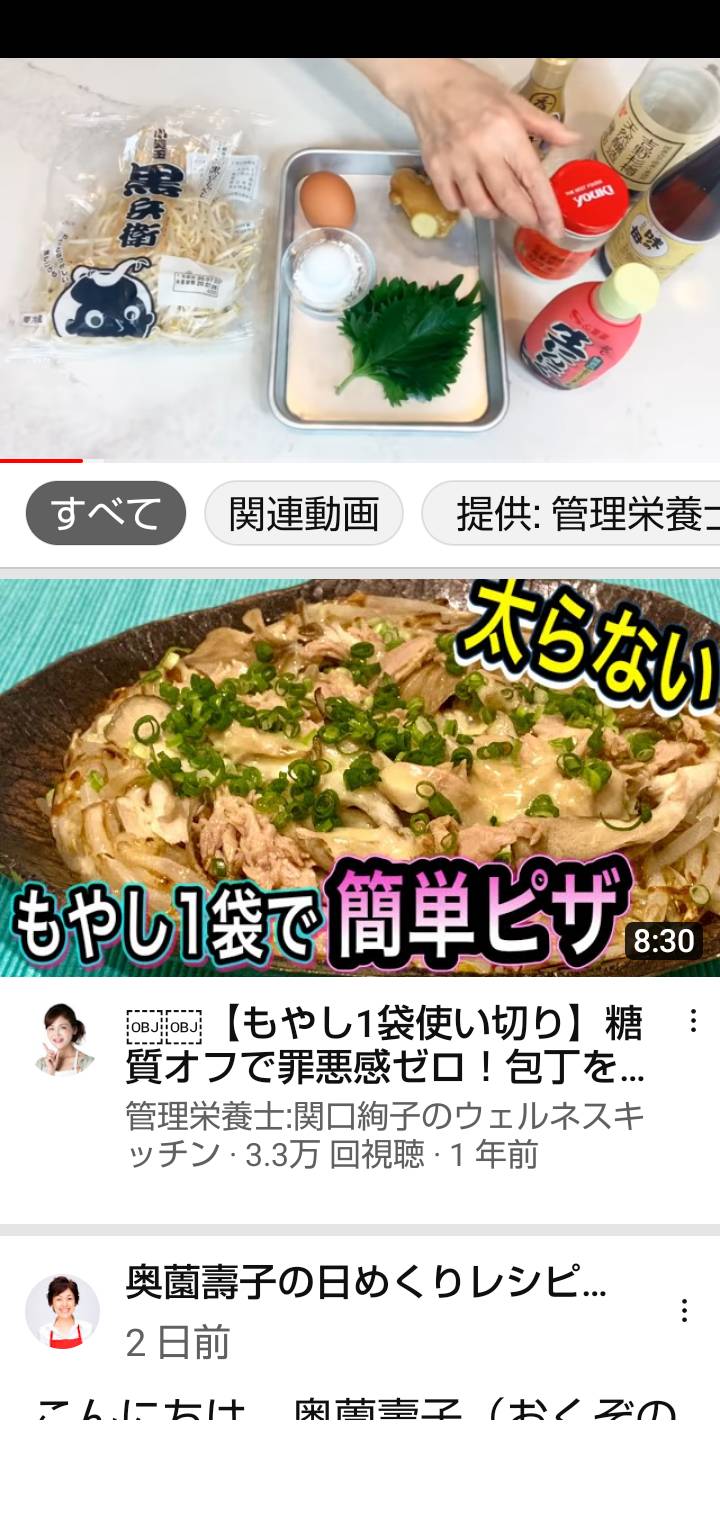Filter by 関連動画 chip
Screen dimensions: 720x1520
coord(304,513)
